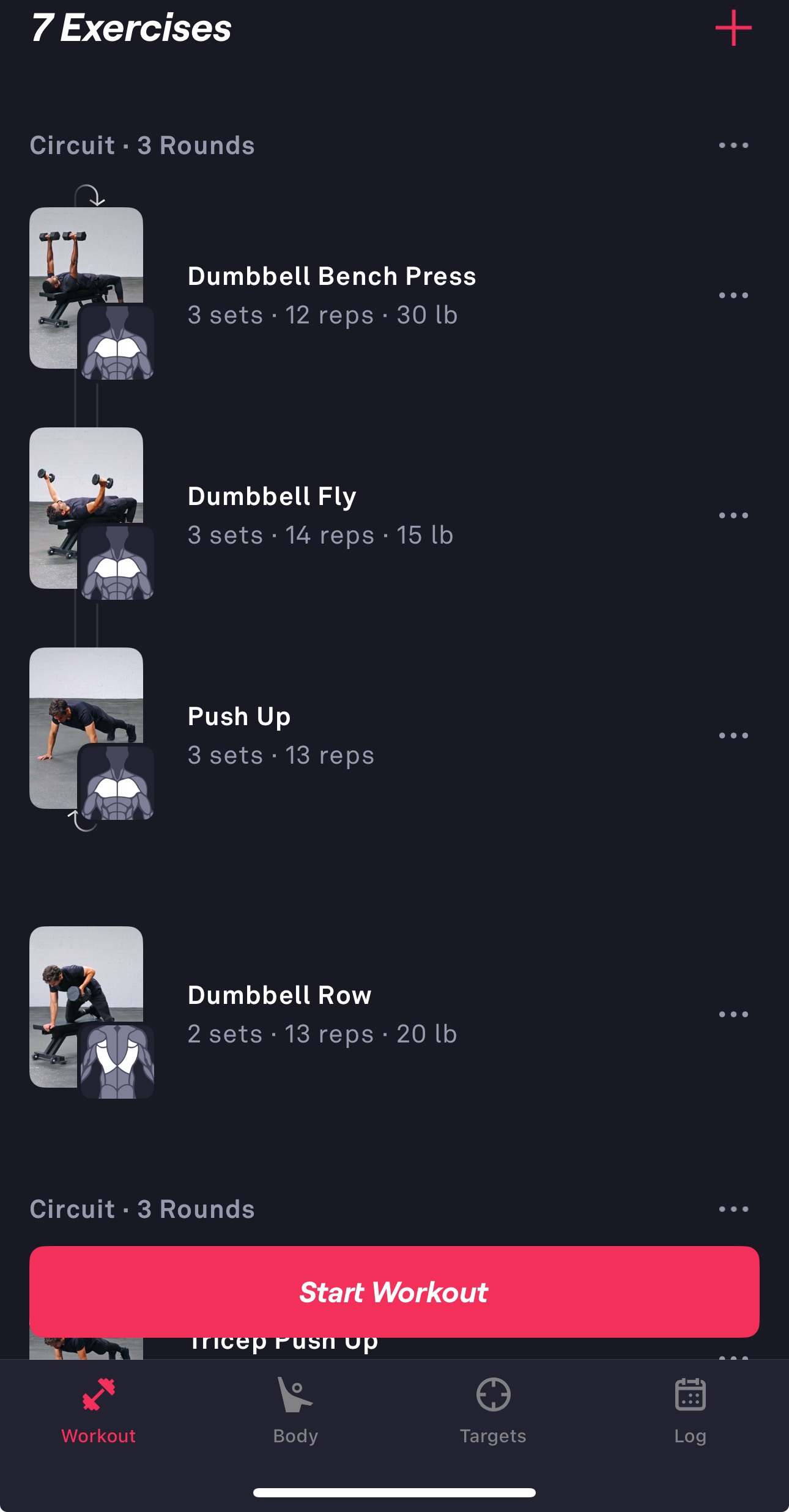Open the Dumbbell Bench Press exercise
This screenshot has height=1512, width=789.
[x=332, y=295]
